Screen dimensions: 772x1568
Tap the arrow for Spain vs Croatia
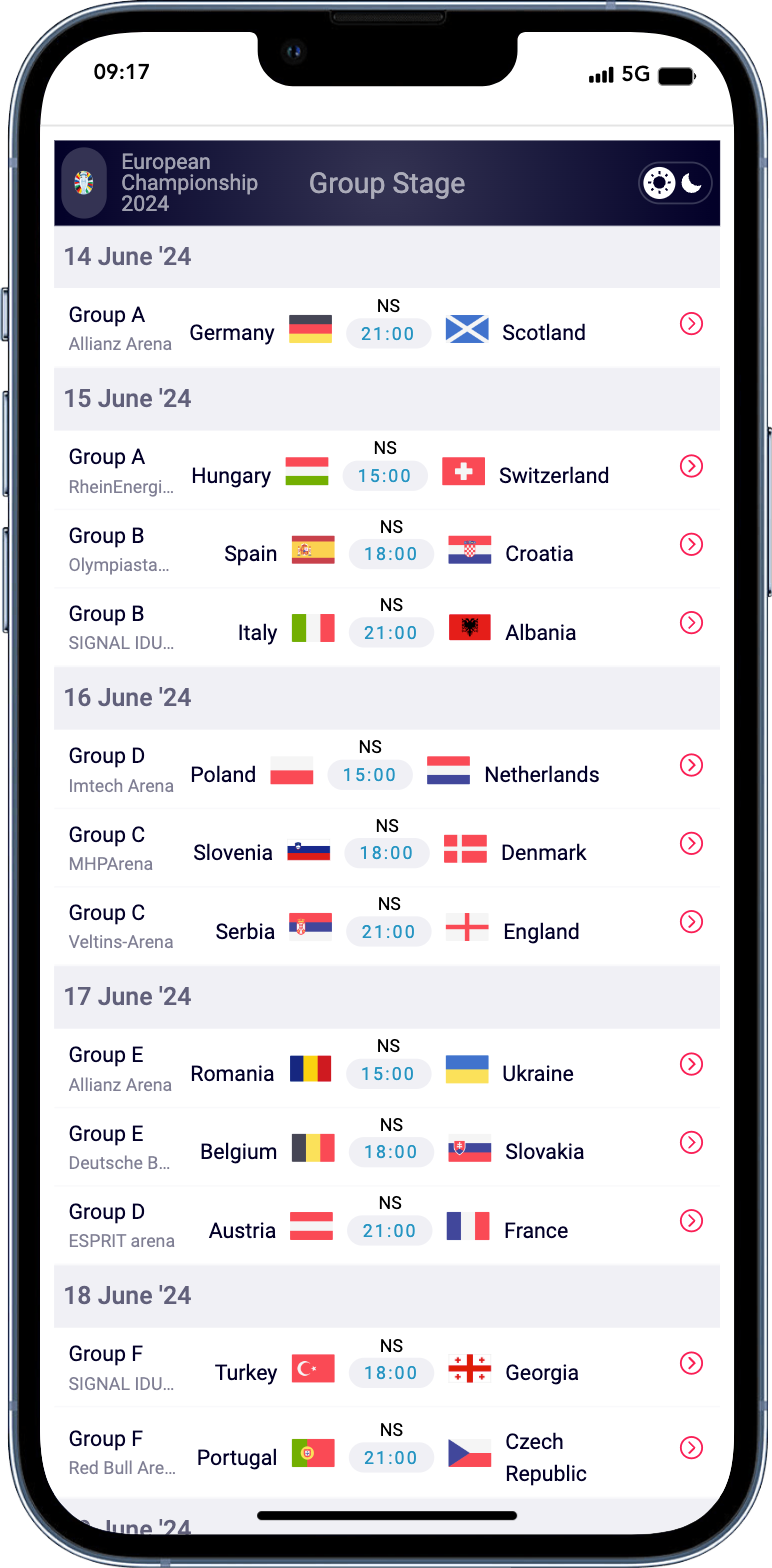coord(691,544)
